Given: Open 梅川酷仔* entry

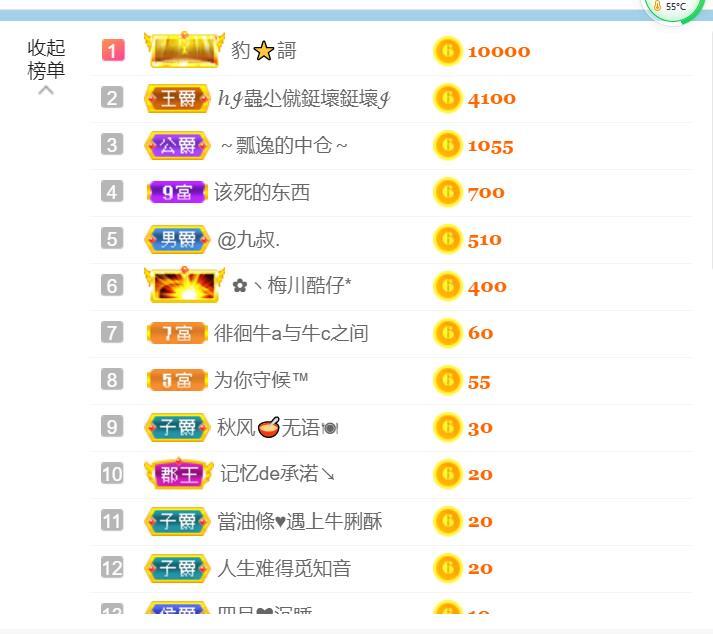Looking at the screenshot, I should [291, 286].
